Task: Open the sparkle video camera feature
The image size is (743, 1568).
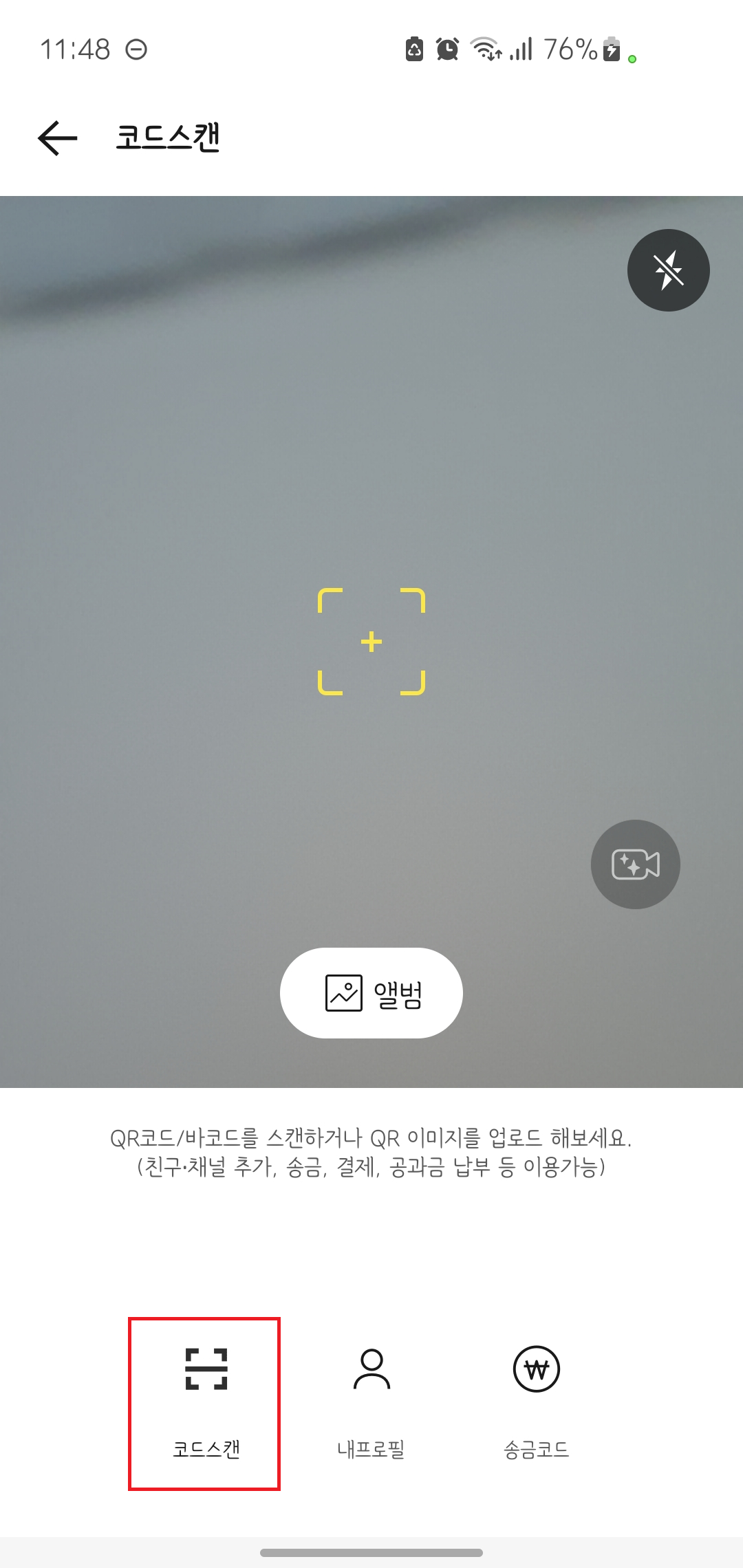Action: (634, 864)
